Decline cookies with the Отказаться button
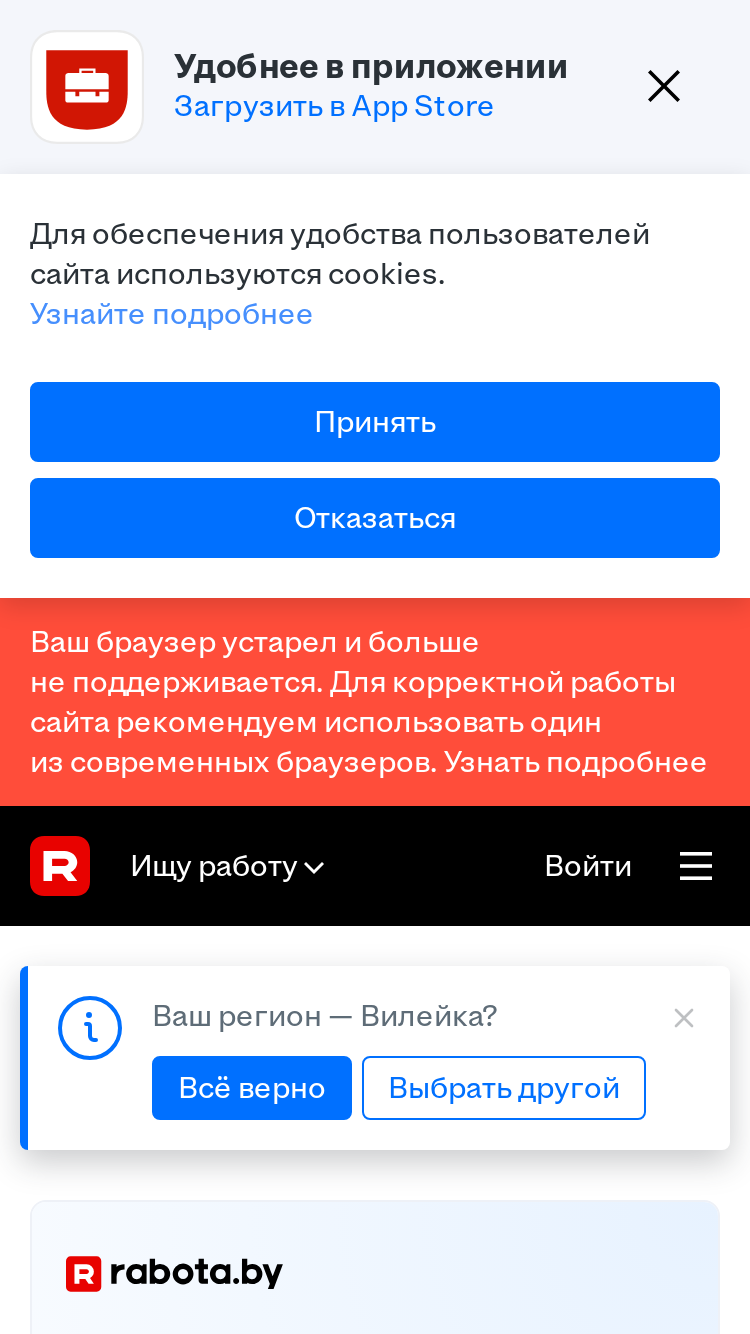The width and height of the screenshot is (750, 1334). [375, 518]
